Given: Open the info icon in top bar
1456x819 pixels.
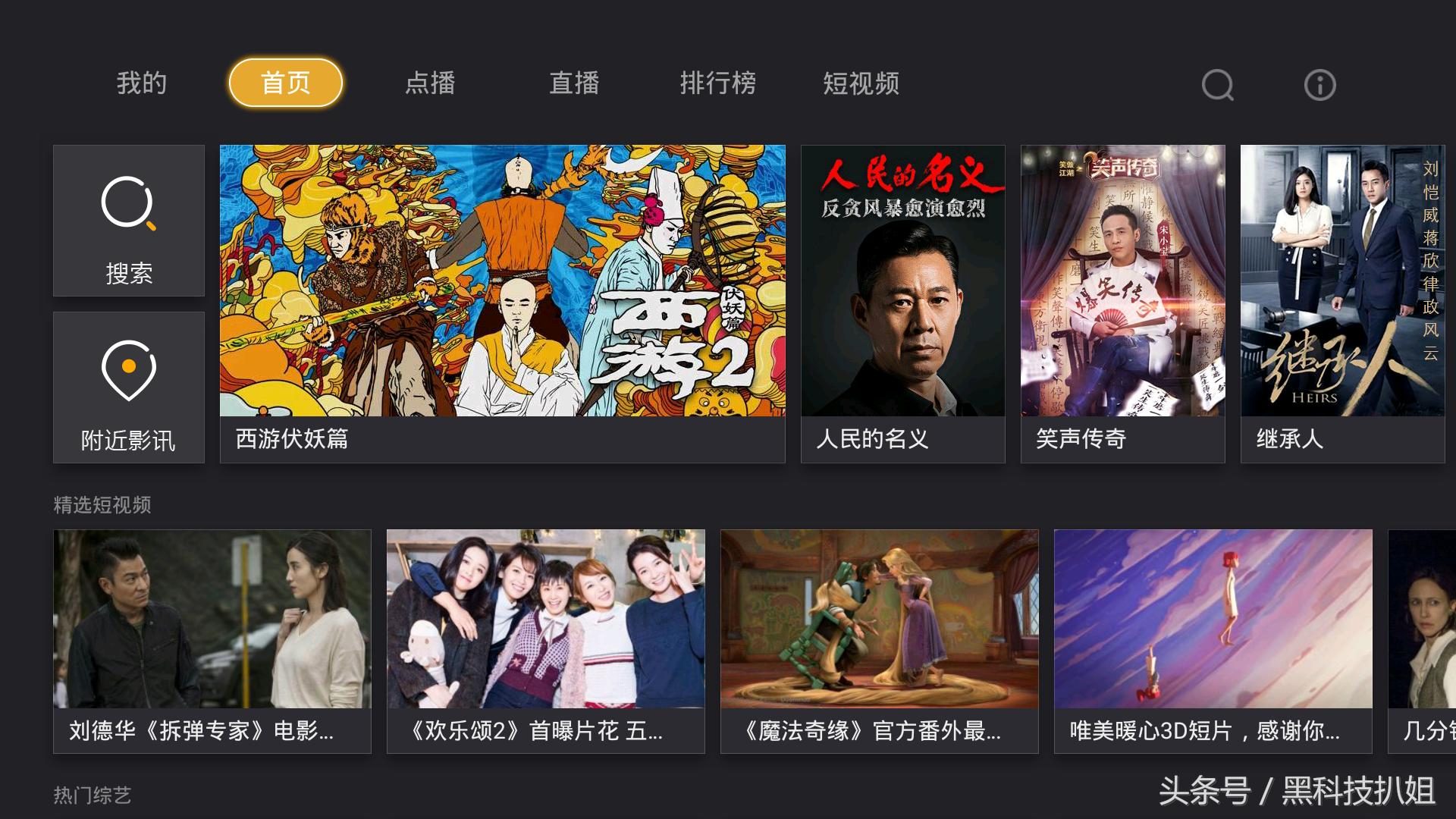Looking at the screenshot, I should 1319,85.
